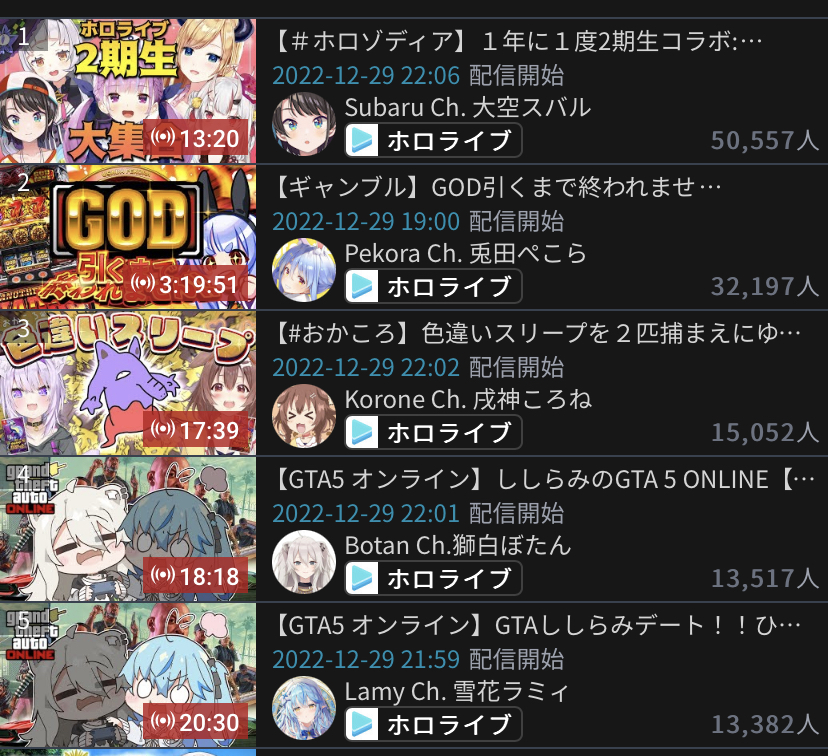
Task: Open Korone's おかころ stream thumbnail
Action: coord(128,384)
